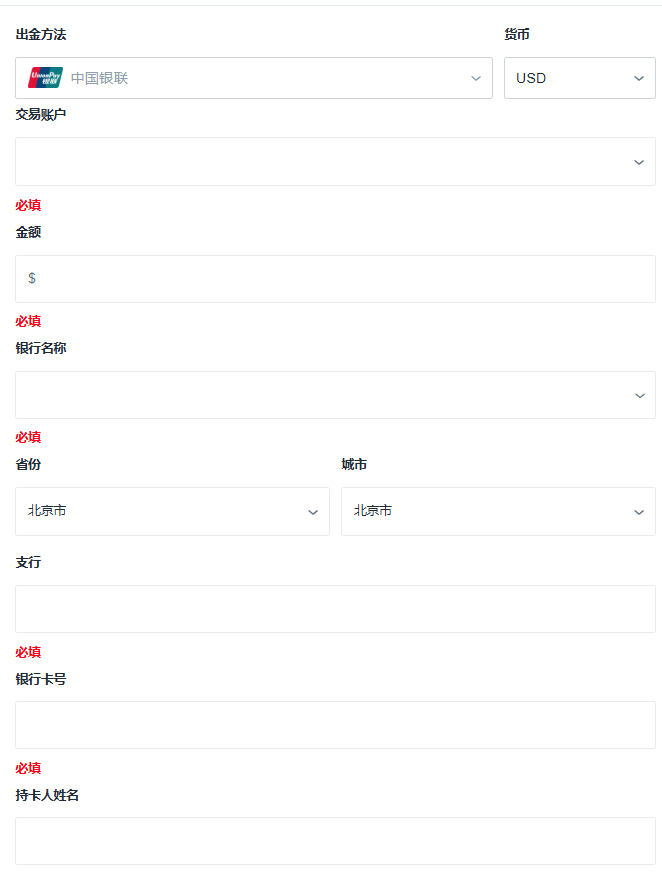662x873 pixels.
Task: Open the 省份 province picker
Action: click(172, 511)
